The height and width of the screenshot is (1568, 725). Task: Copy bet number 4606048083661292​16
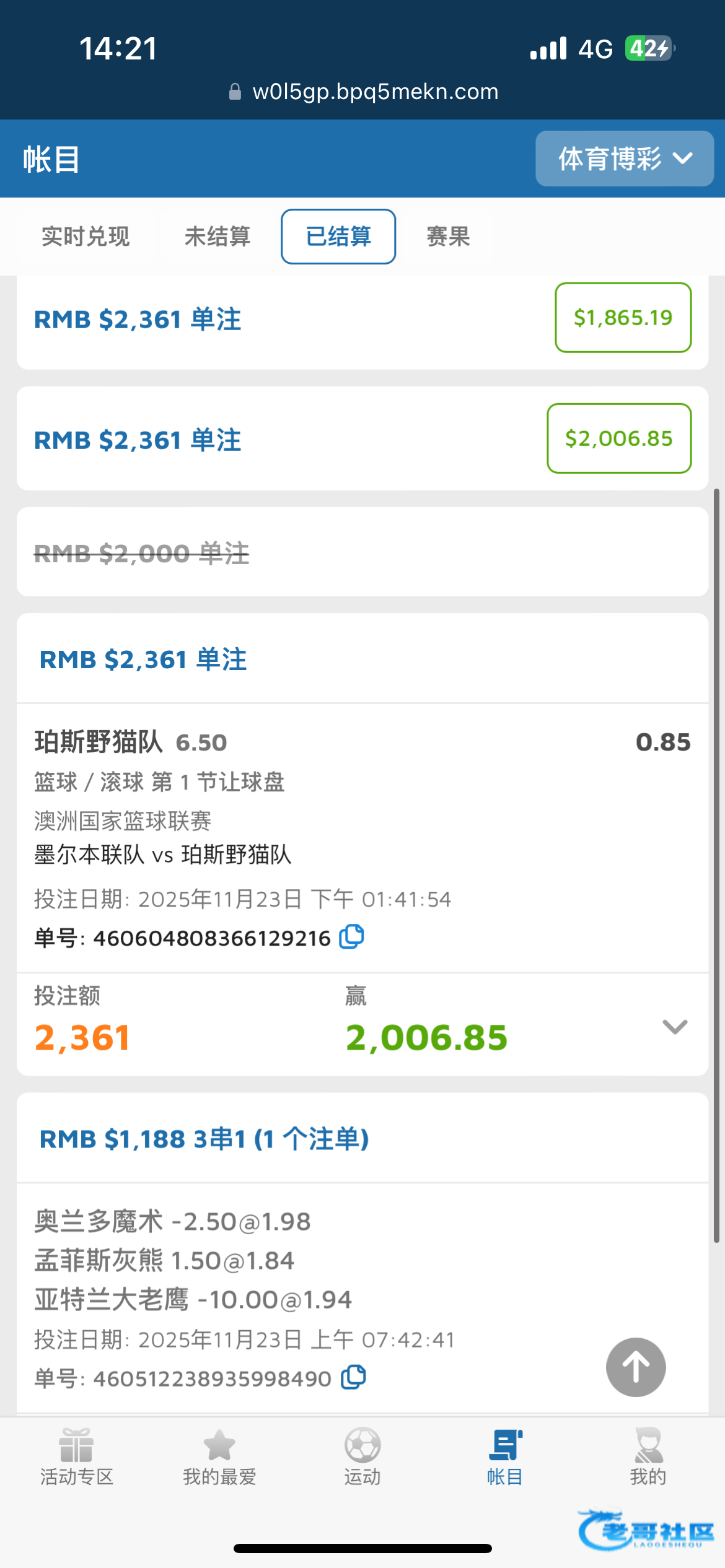(352, 937)
